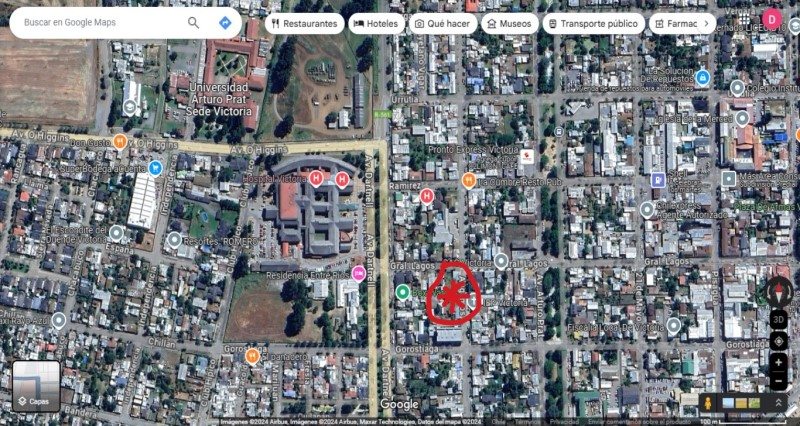Show more category chips with the arrow

click(x=706, y=23)
